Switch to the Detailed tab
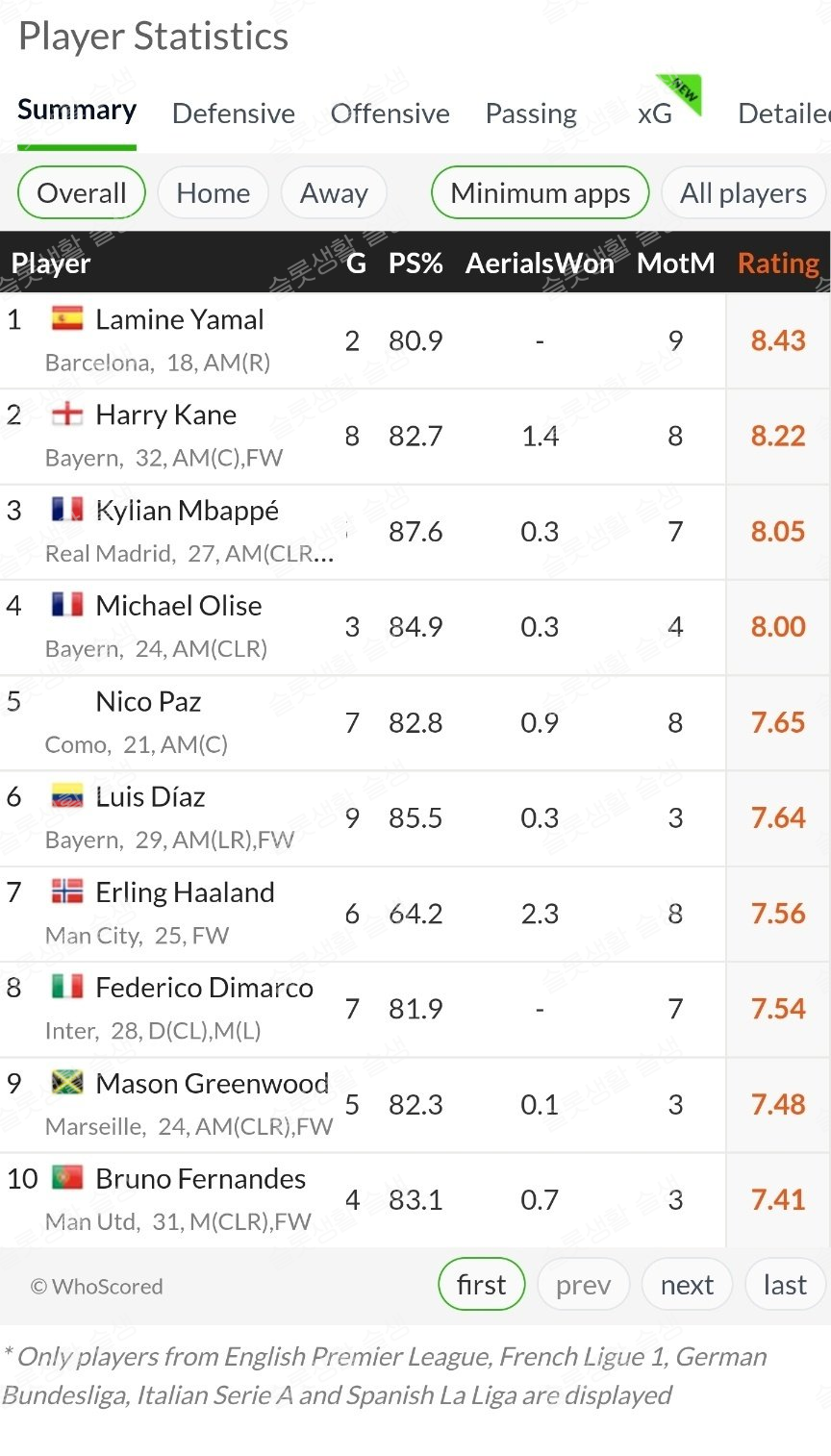831x1456 pixels. (x=782, y=113)
